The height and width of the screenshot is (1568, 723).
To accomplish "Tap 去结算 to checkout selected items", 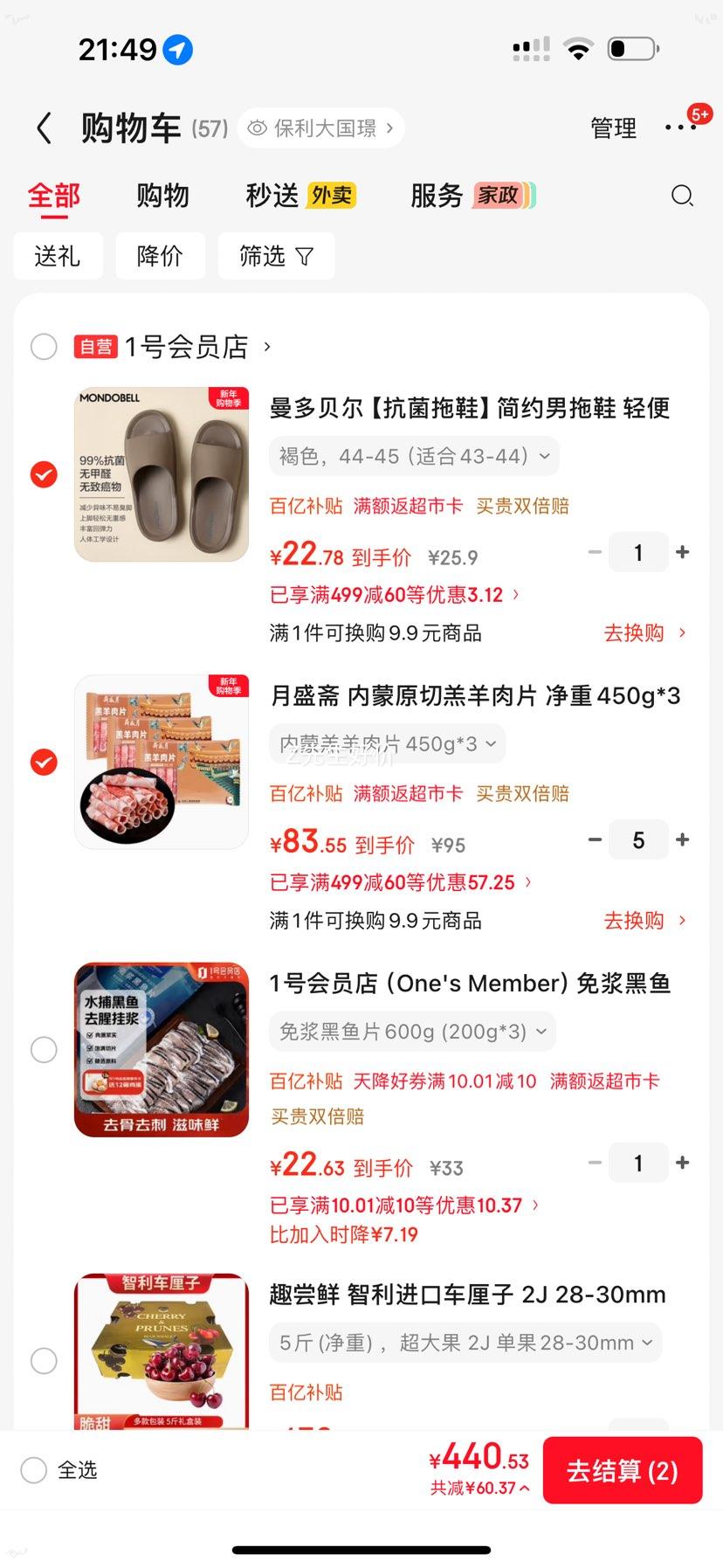I will [623, 1470].
